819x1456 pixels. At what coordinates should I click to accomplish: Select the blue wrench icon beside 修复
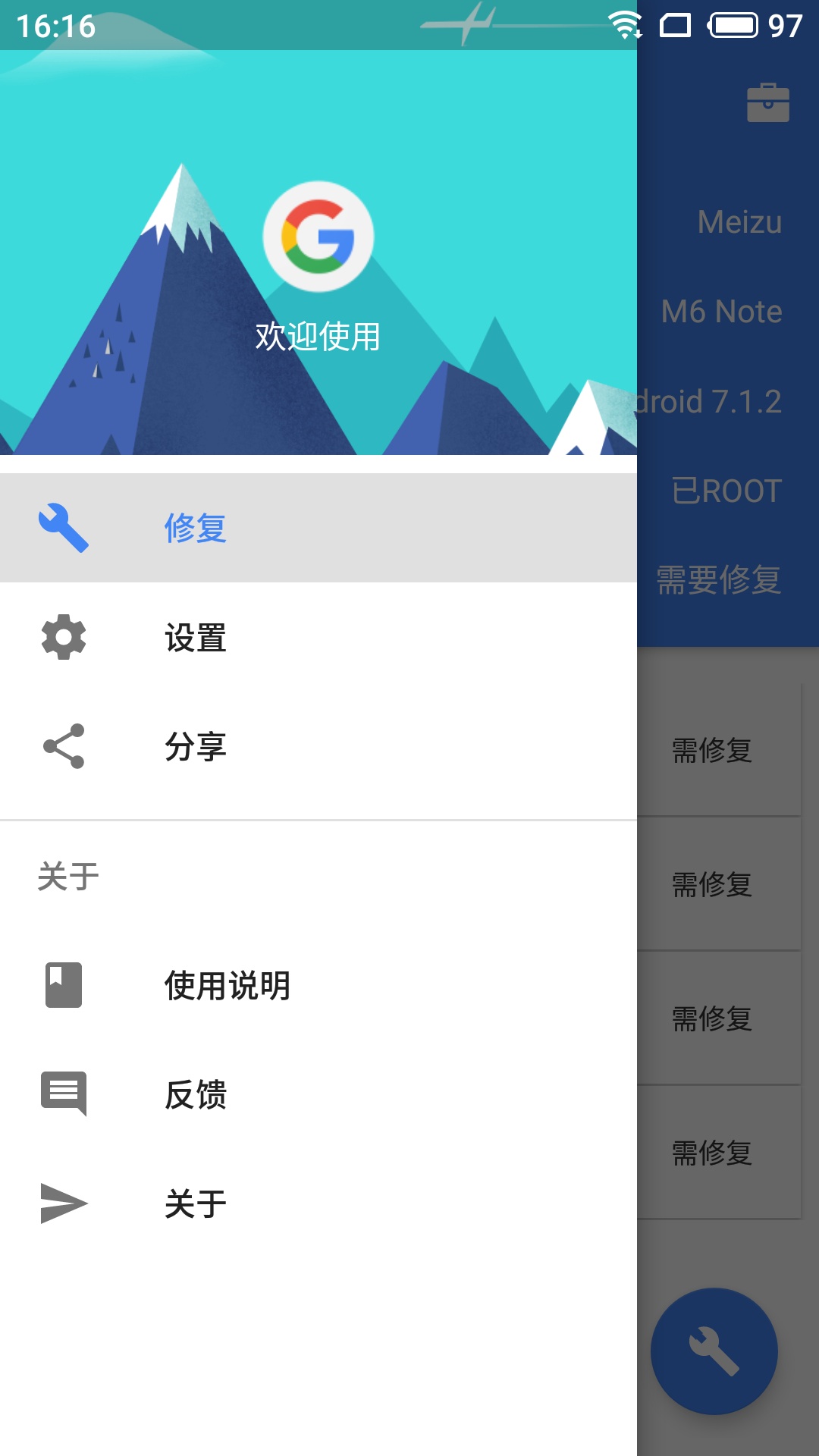pyautogui.click(x=63, y=529)
